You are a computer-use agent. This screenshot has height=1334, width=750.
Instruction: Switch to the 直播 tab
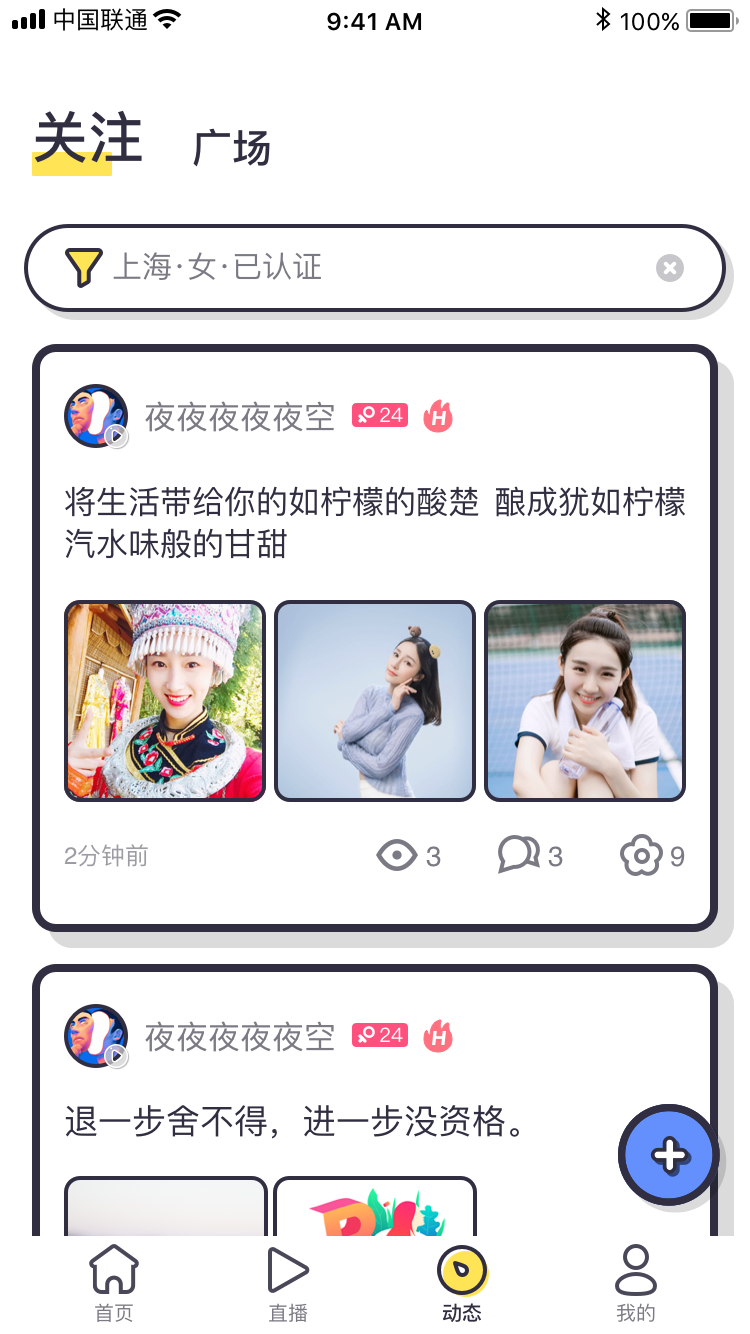click(x=288, y=1283)
